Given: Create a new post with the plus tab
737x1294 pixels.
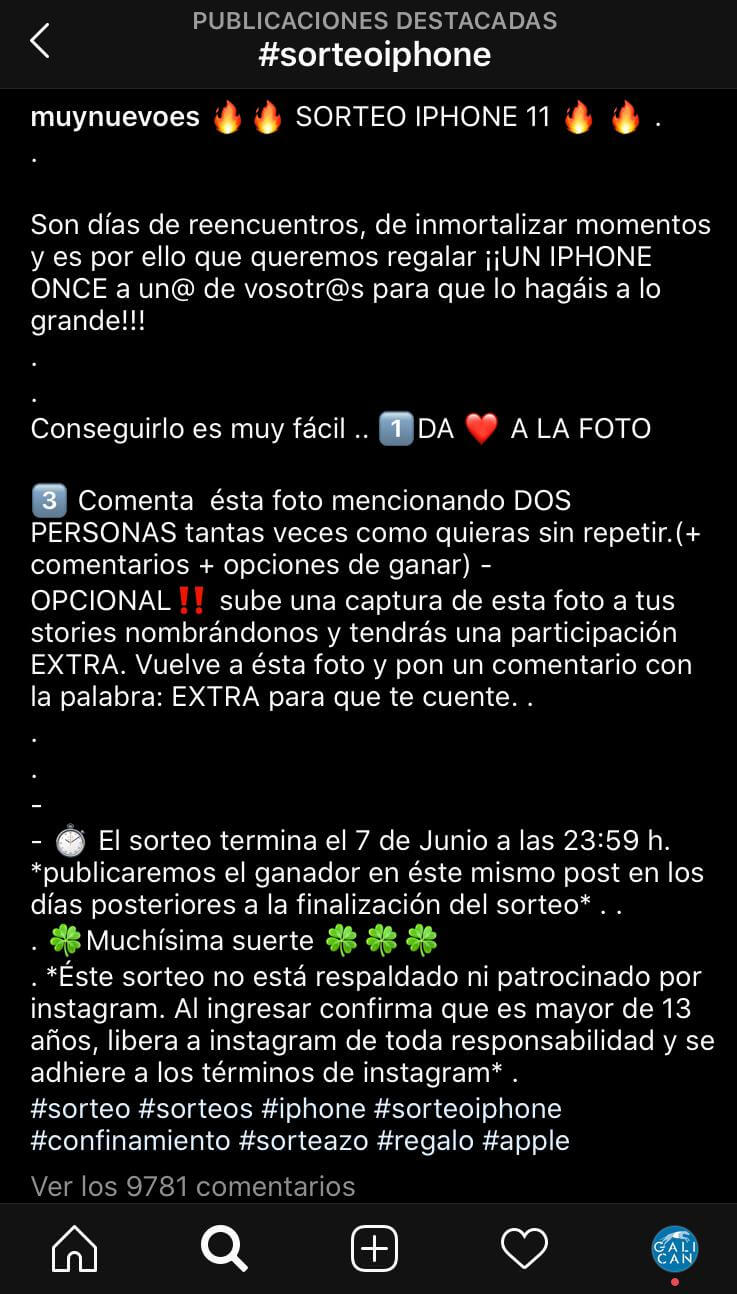Looking at the screenshot, I should 374,1249.
